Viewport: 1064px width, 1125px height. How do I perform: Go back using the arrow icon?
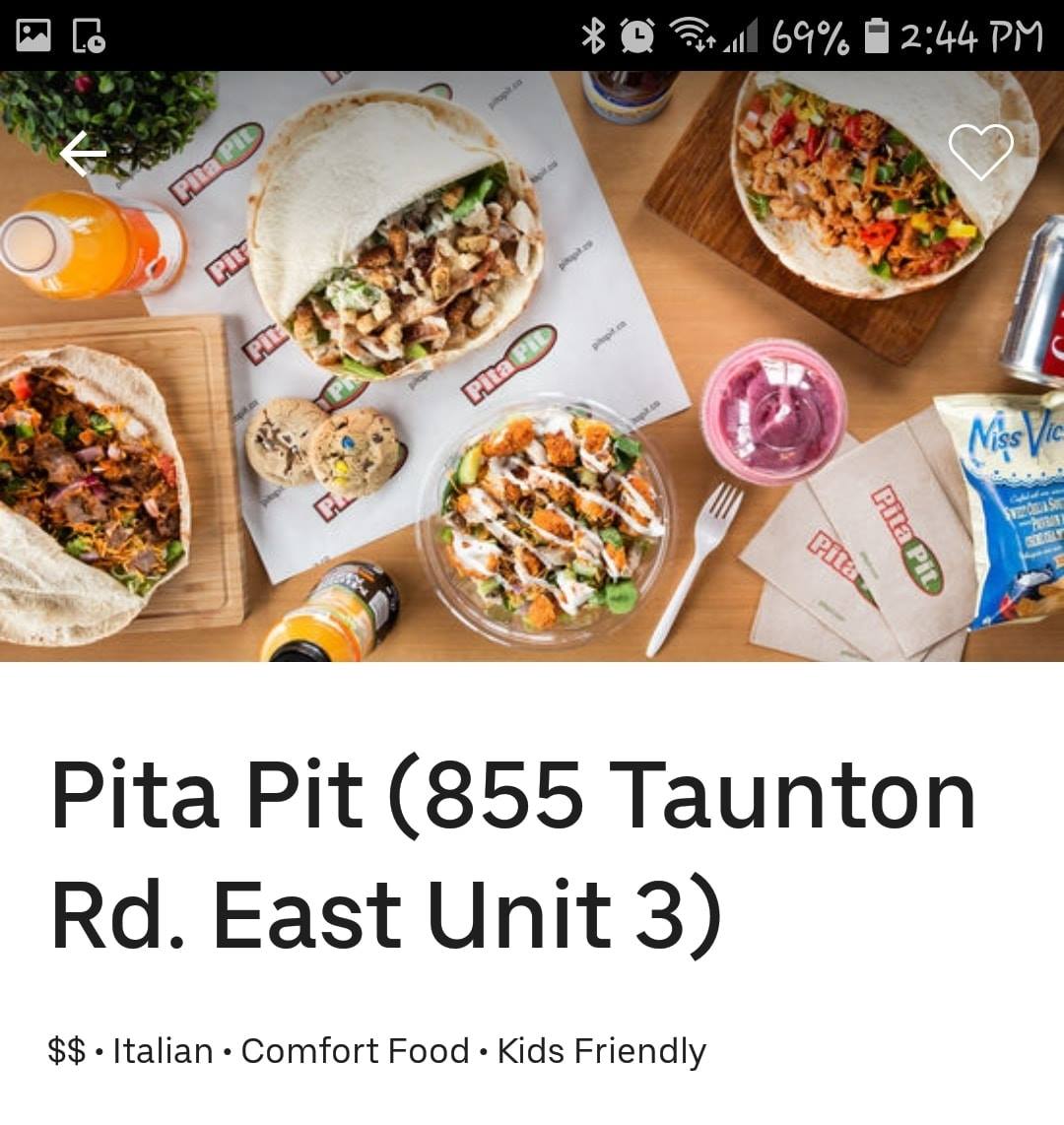83,154
